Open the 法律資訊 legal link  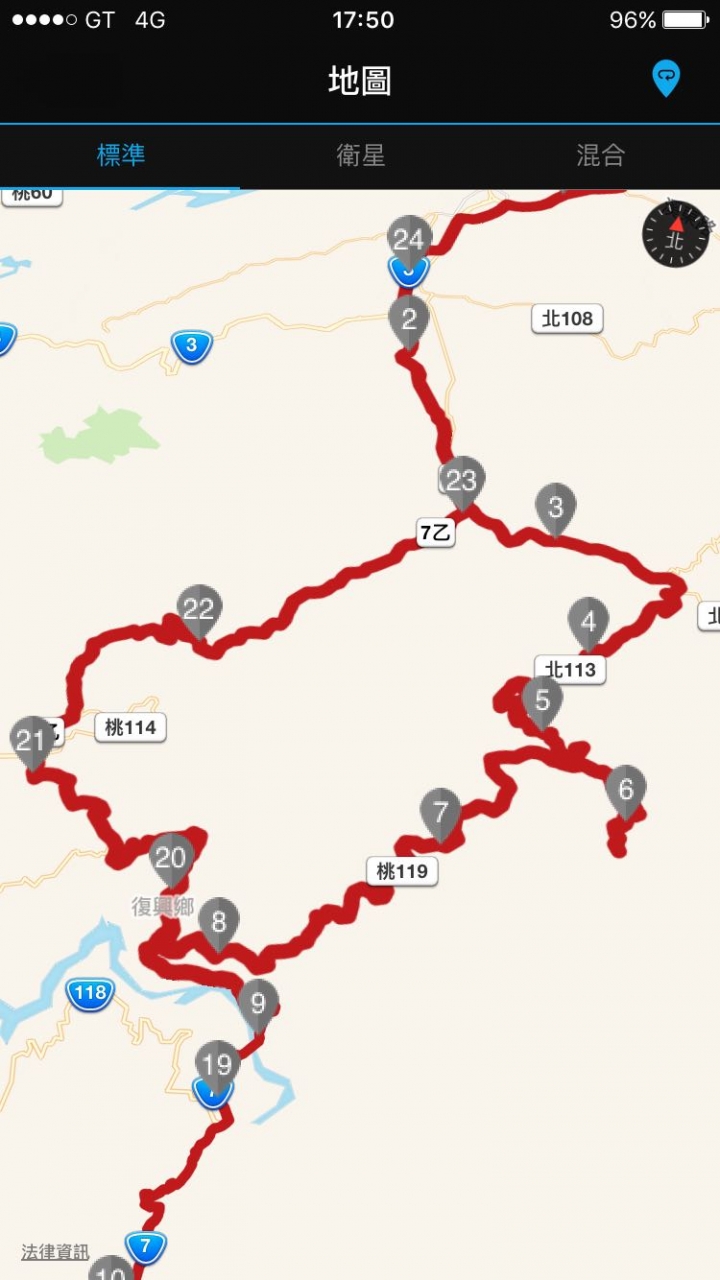tap(55, 1252)
